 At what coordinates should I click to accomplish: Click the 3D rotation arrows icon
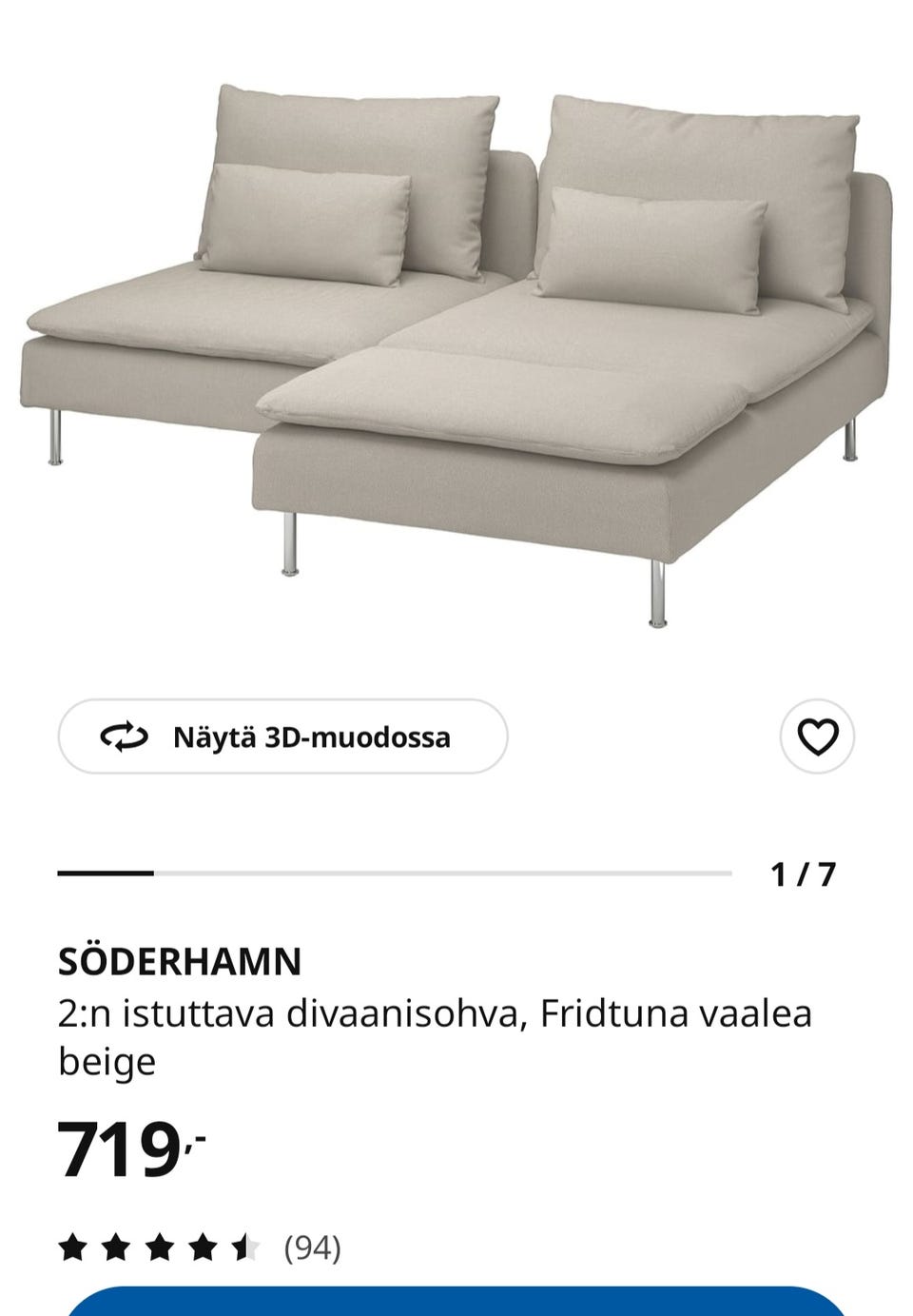[125, 736]
